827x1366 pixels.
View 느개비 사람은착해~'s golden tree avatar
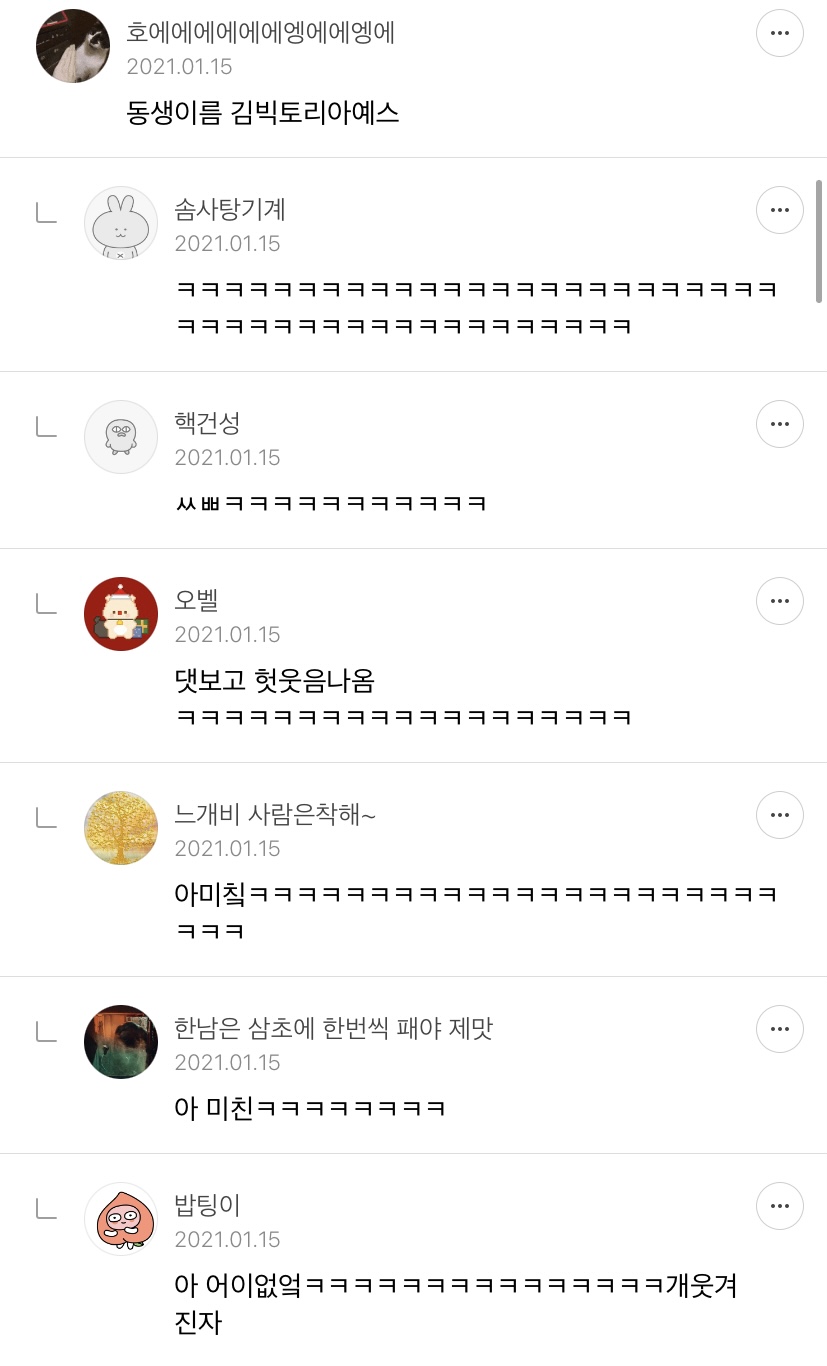(x=121, y=828)
